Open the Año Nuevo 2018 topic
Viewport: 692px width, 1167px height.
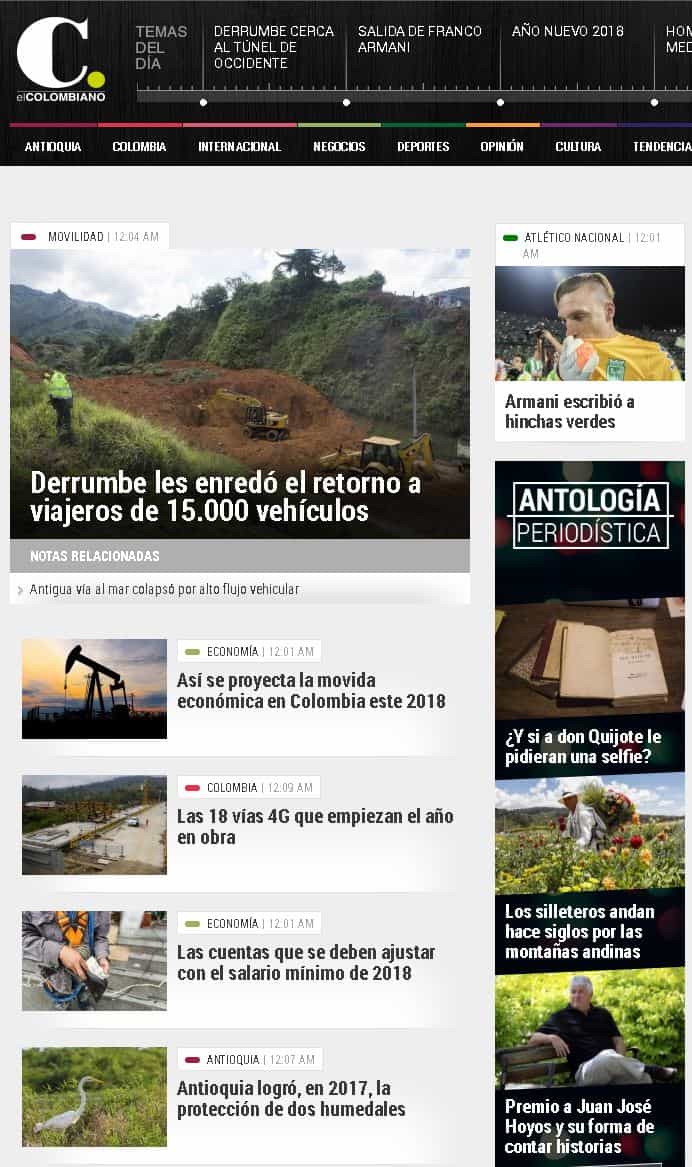[x=567, y=31]
